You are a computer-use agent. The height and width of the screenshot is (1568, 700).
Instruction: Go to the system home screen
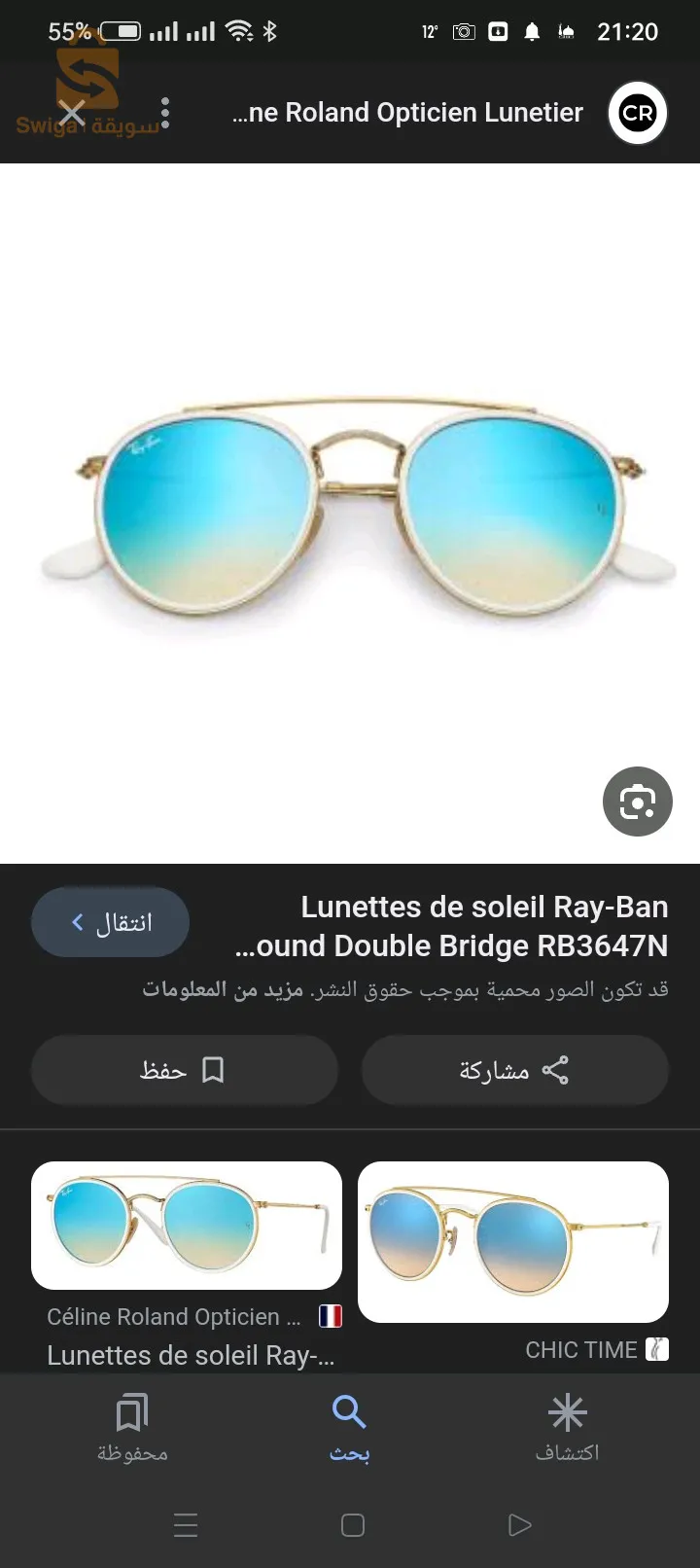click(352, 1525)
